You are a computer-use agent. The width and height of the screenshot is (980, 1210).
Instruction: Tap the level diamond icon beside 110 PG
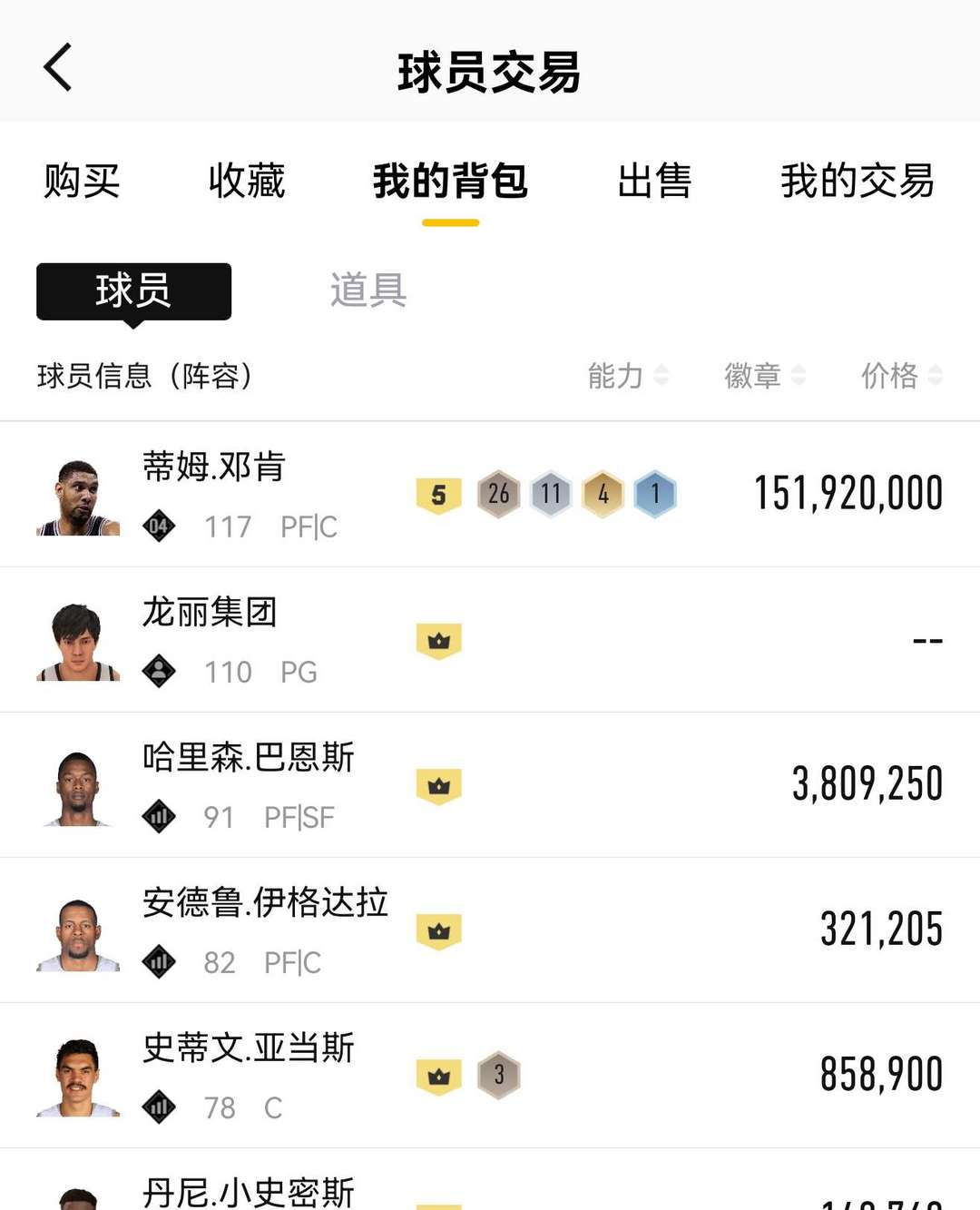(159, 672)
